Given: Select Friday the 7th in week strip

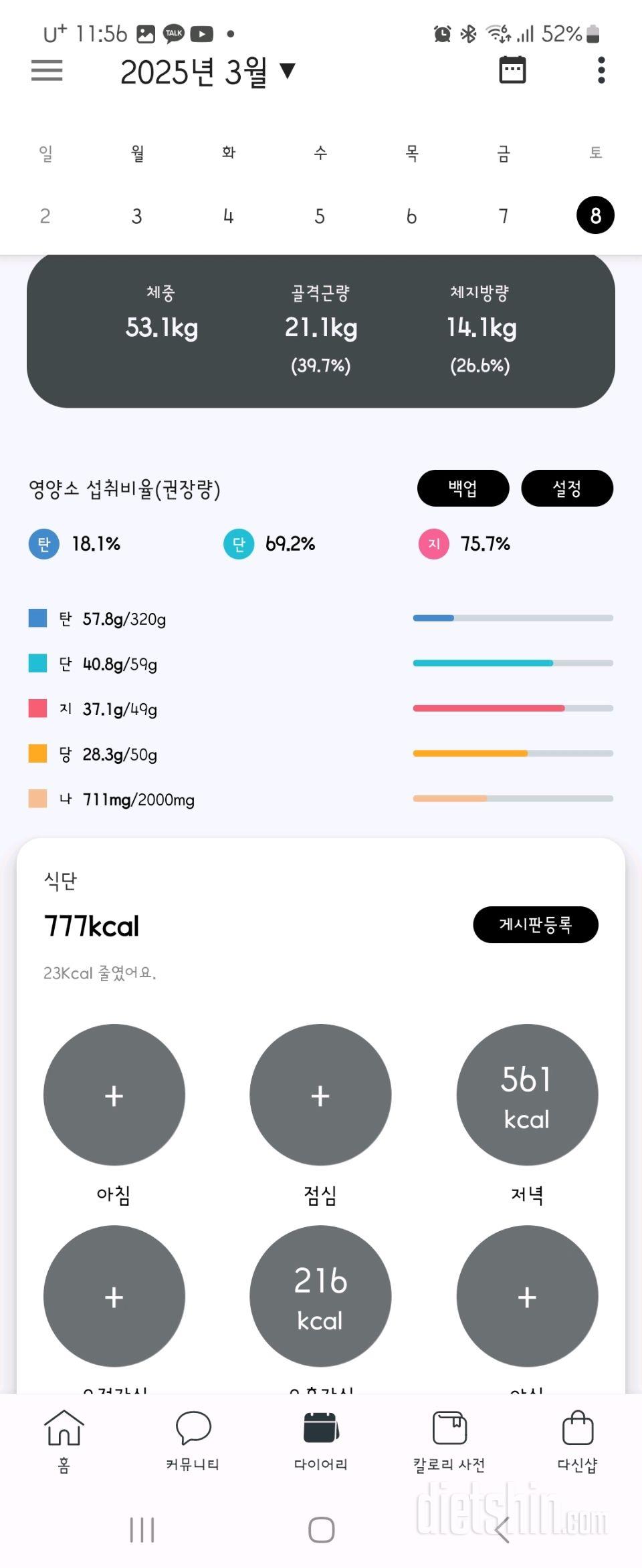Looking at the screenshot, I should 503,216.
